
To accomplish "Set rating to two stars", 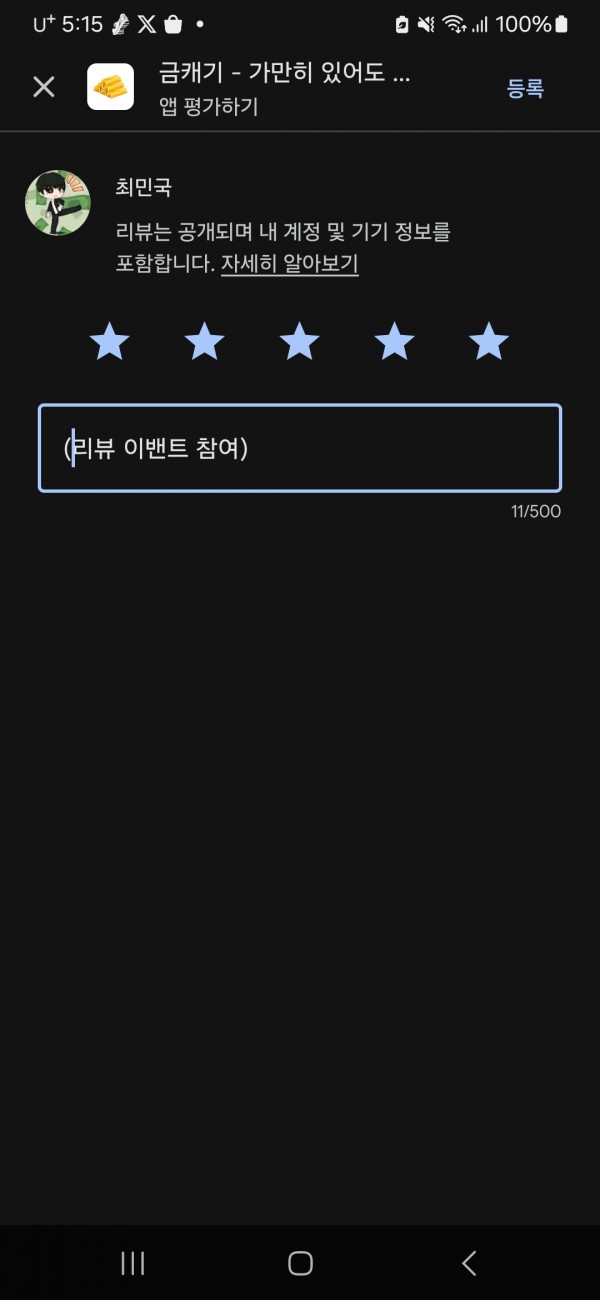I will coord(205,342).
